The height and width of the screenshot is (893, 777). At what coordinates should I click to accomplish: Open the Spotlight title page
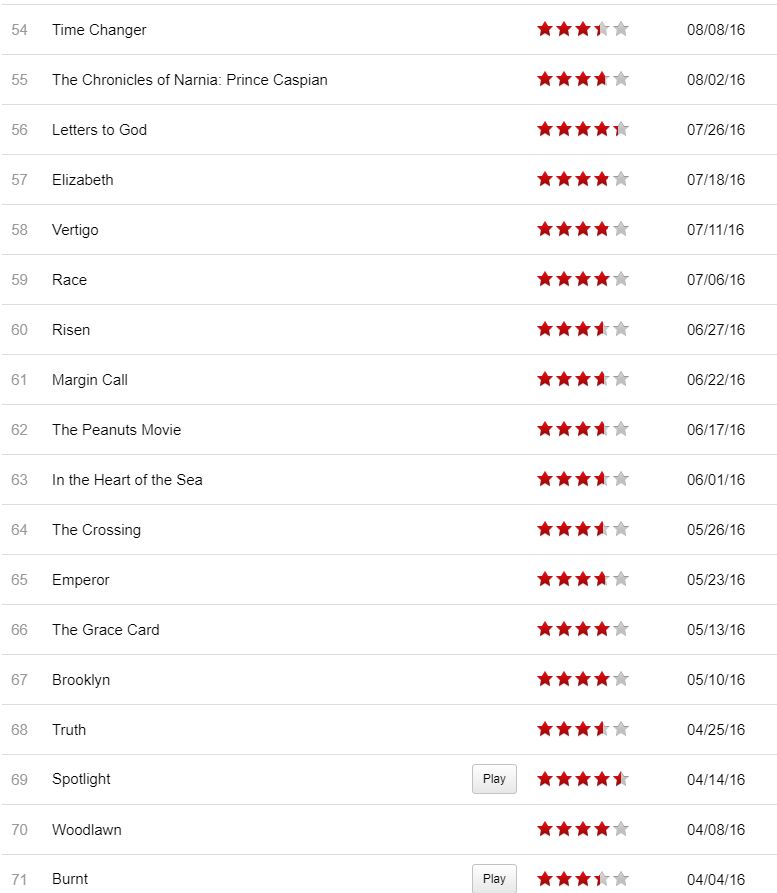coord(81,779)
